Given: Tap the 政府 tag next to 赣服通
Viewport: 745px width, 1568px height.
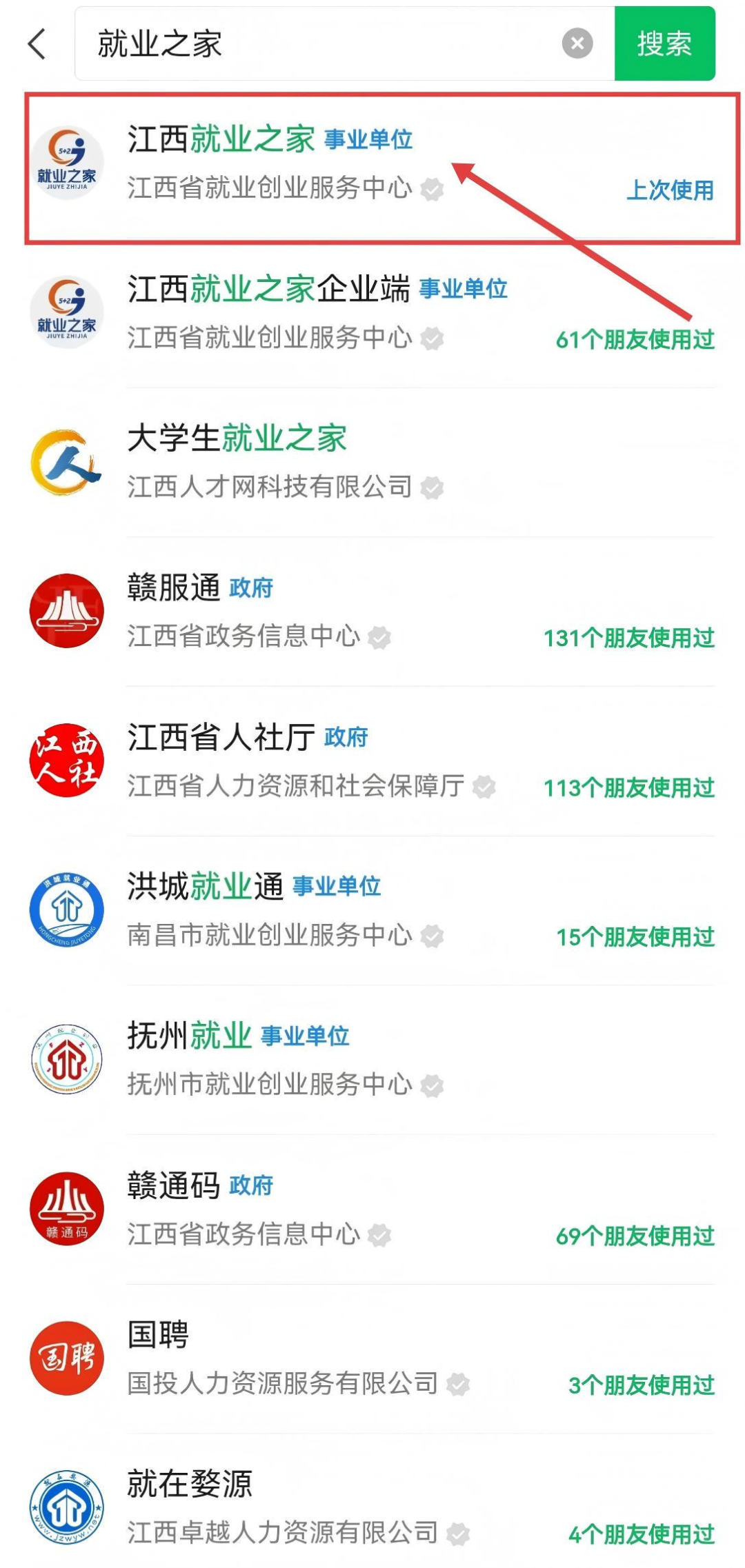Looking at the screenshot, I should pos(252,589).
